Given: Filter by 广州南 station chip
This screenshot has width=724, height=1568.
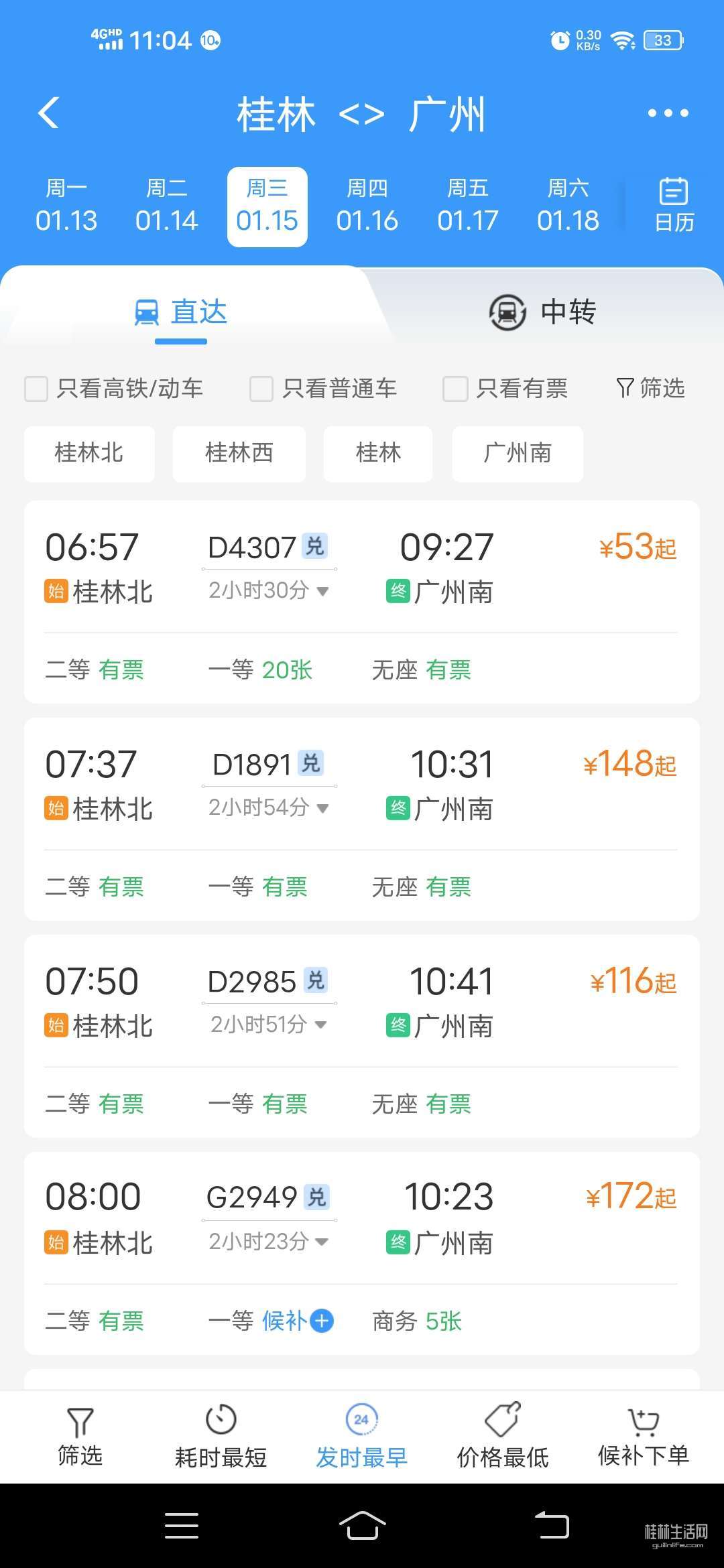Looking at the screenshot, I should point(518,454).
